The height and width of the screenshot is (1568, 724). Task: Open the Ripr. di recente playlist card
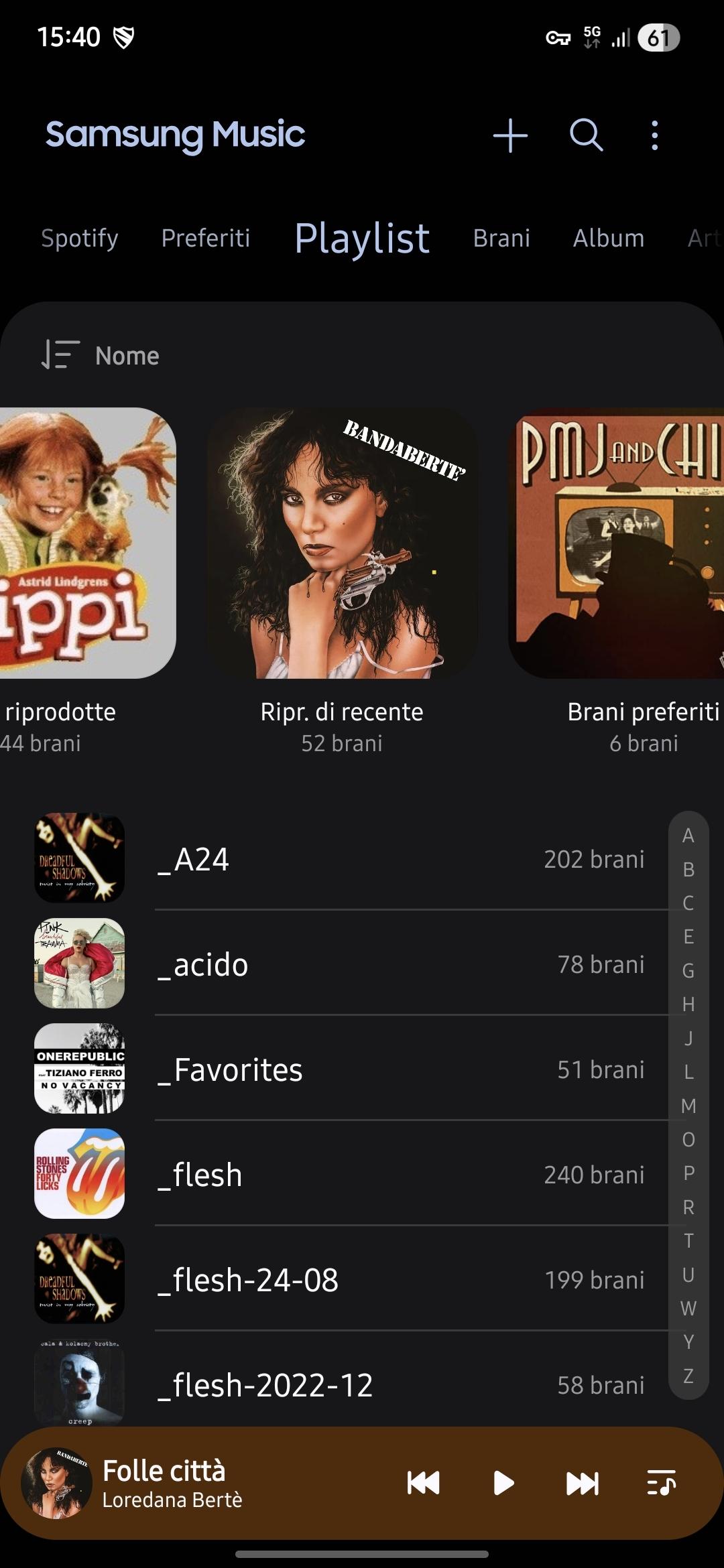[x=342, y=544]
